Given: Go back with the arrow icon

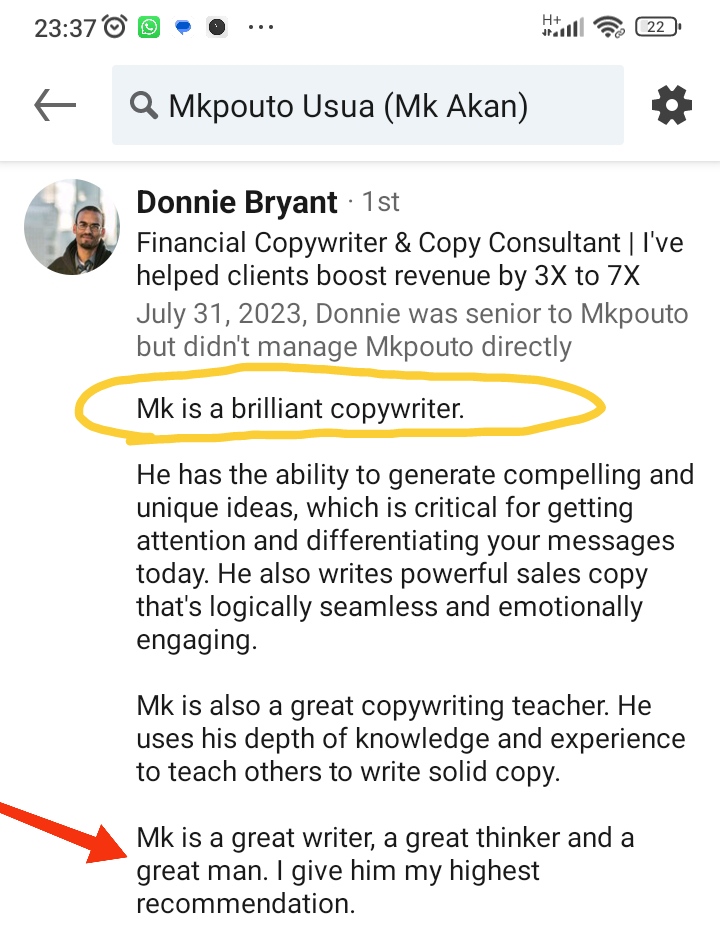Looking at the screenshot, I should [55, 105].
